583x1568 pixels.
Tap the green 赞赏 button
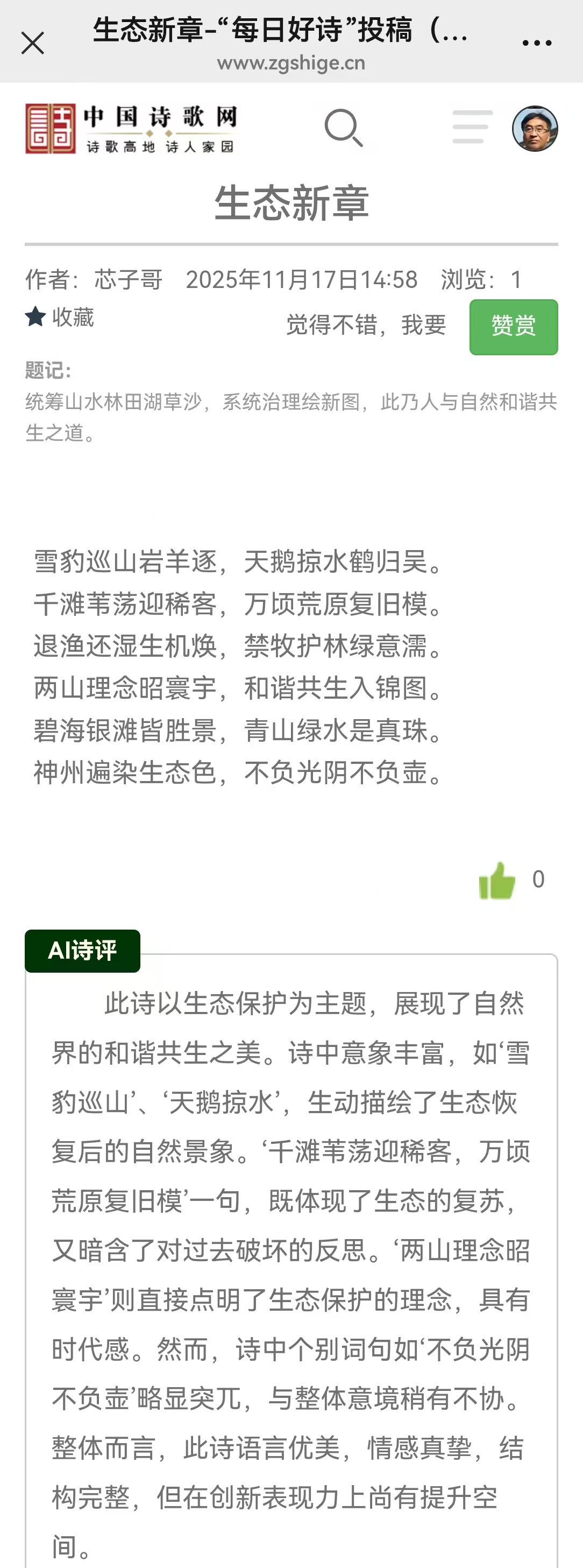pyautogui.click(x=514, y=327)
